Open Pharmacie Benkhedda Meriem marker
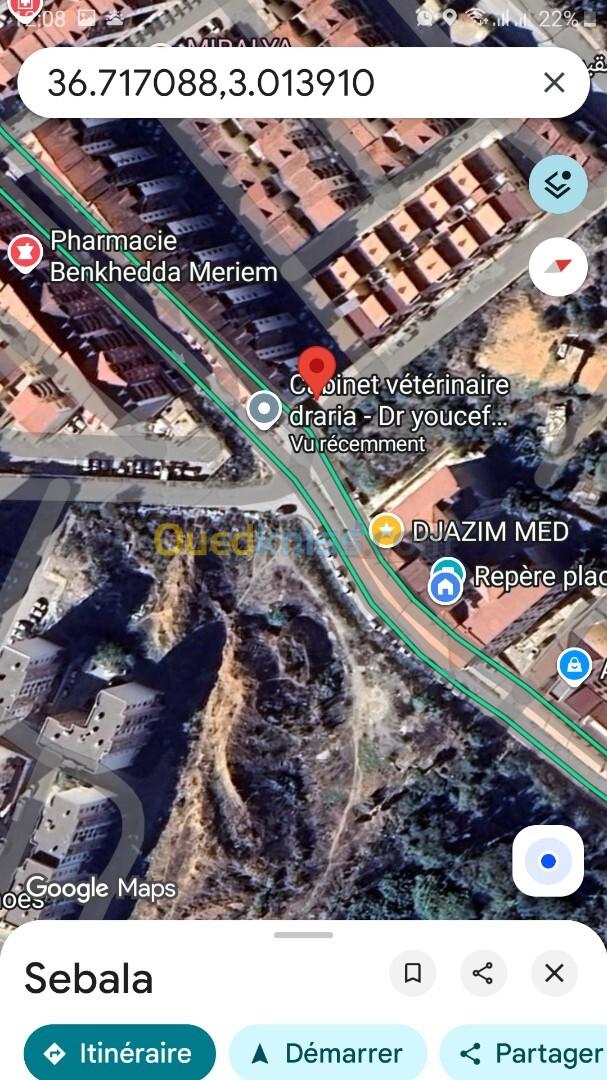 [x=25, y=253]
